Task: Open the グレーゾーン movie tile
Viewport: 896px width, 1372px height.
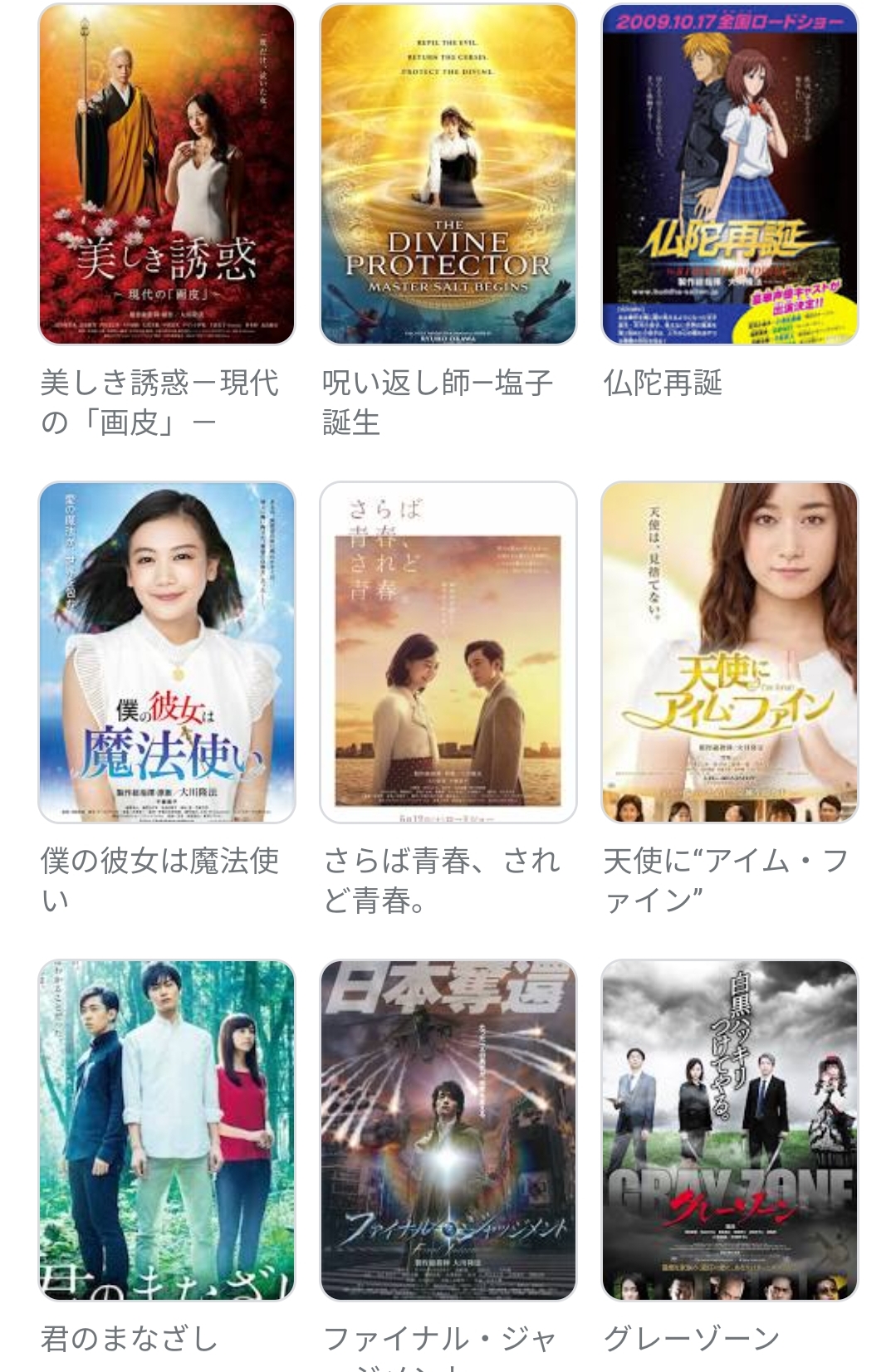Action: coord(729,1130)
